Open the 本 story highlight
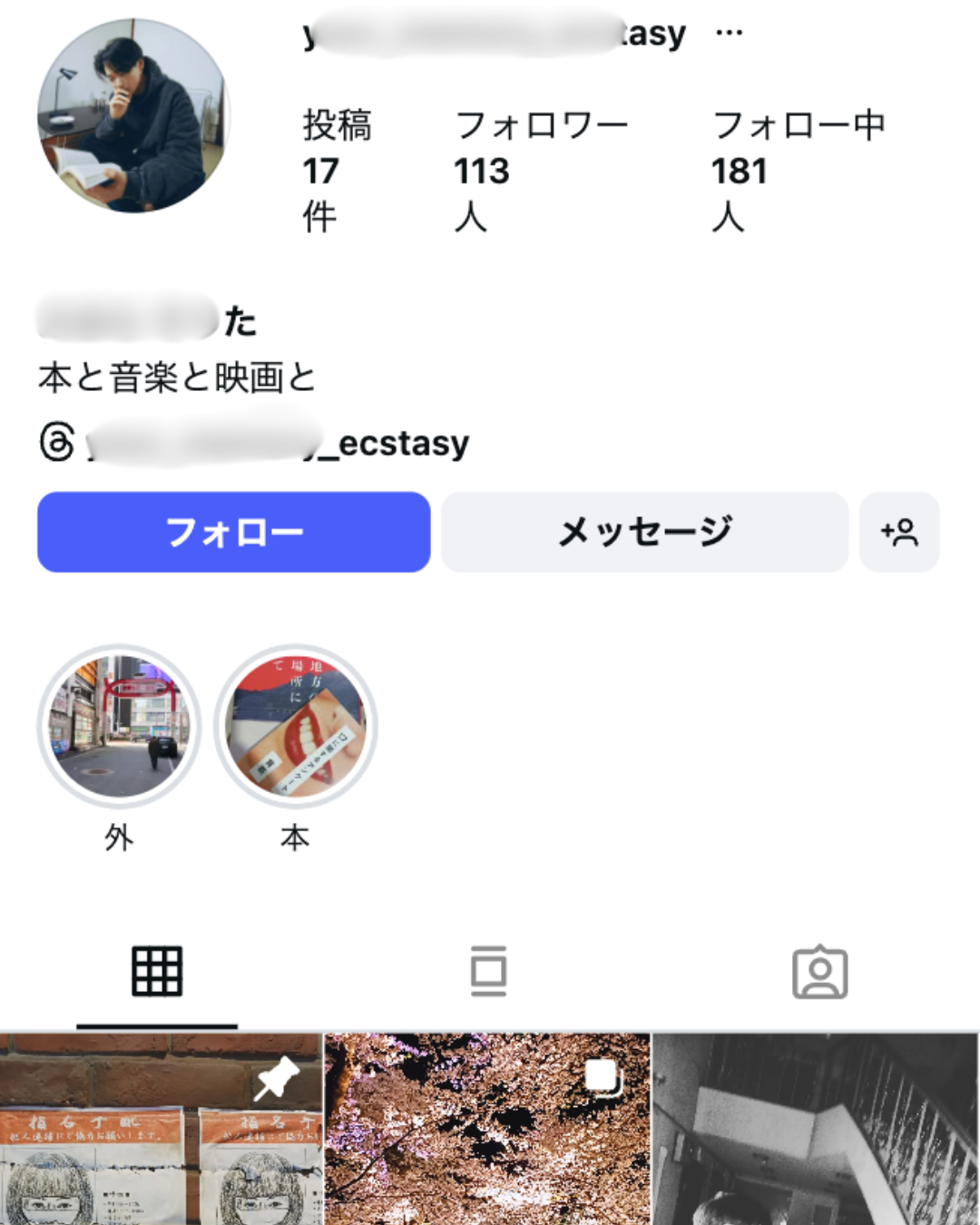Image resolution: width=980 pixels, height=1225 pixels. [x=296, y=724]
